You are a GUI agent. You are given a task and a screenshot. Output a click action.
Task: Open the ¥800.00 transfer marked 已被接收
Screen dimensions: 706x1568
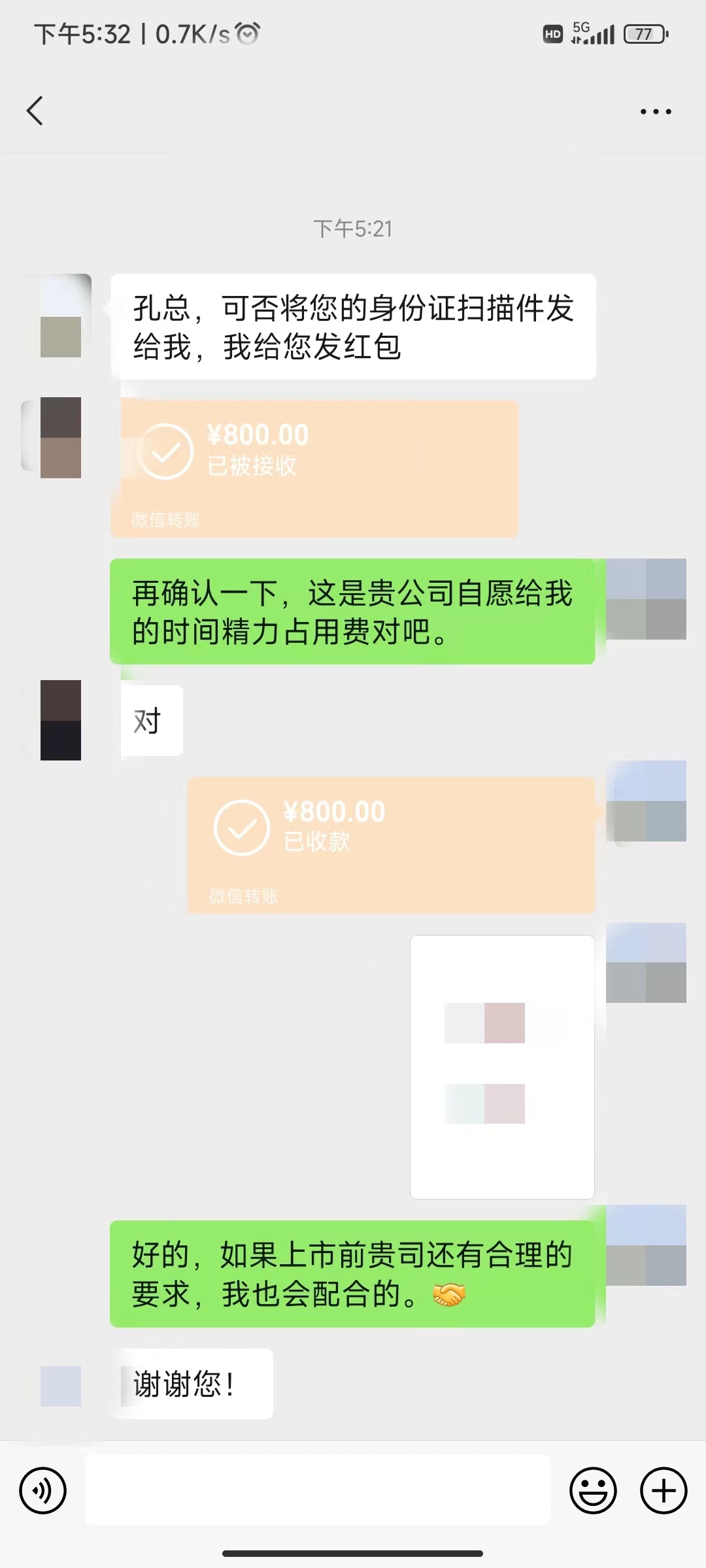(314, 468)
